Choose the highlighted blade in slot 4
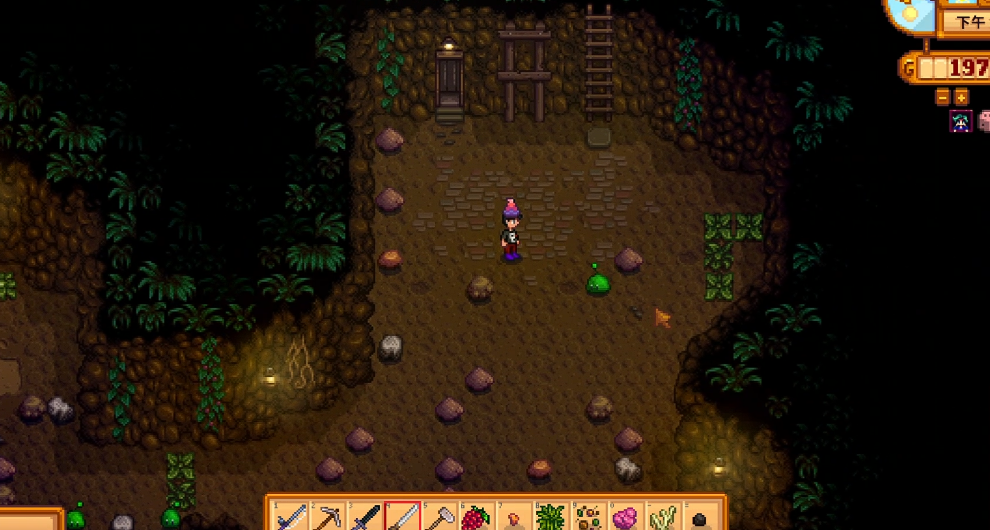Viewport: 990px width, 530px height. click(x=402, y=516)
